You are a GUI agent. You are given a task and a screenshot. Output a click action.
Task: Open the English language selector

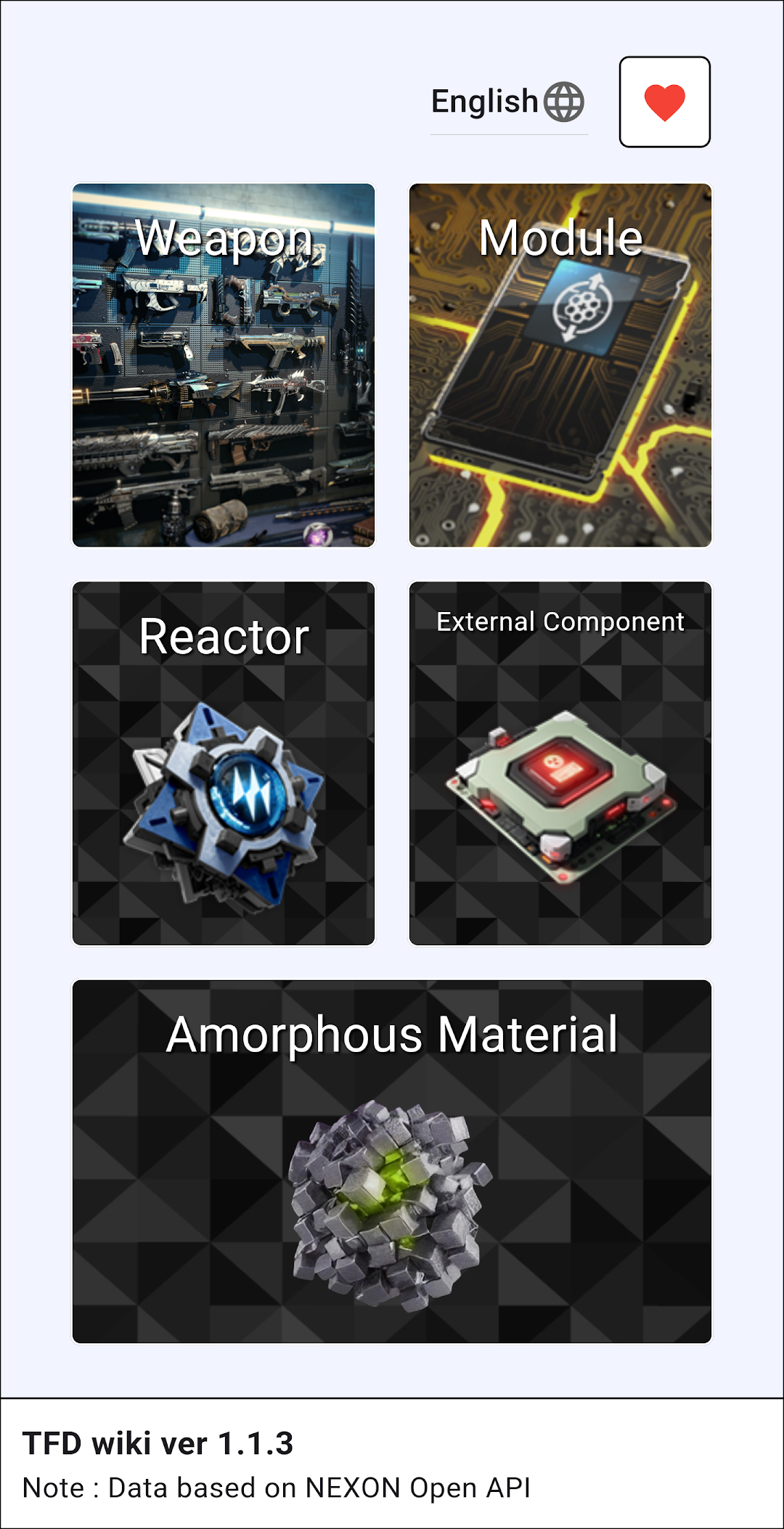point(507,102)
